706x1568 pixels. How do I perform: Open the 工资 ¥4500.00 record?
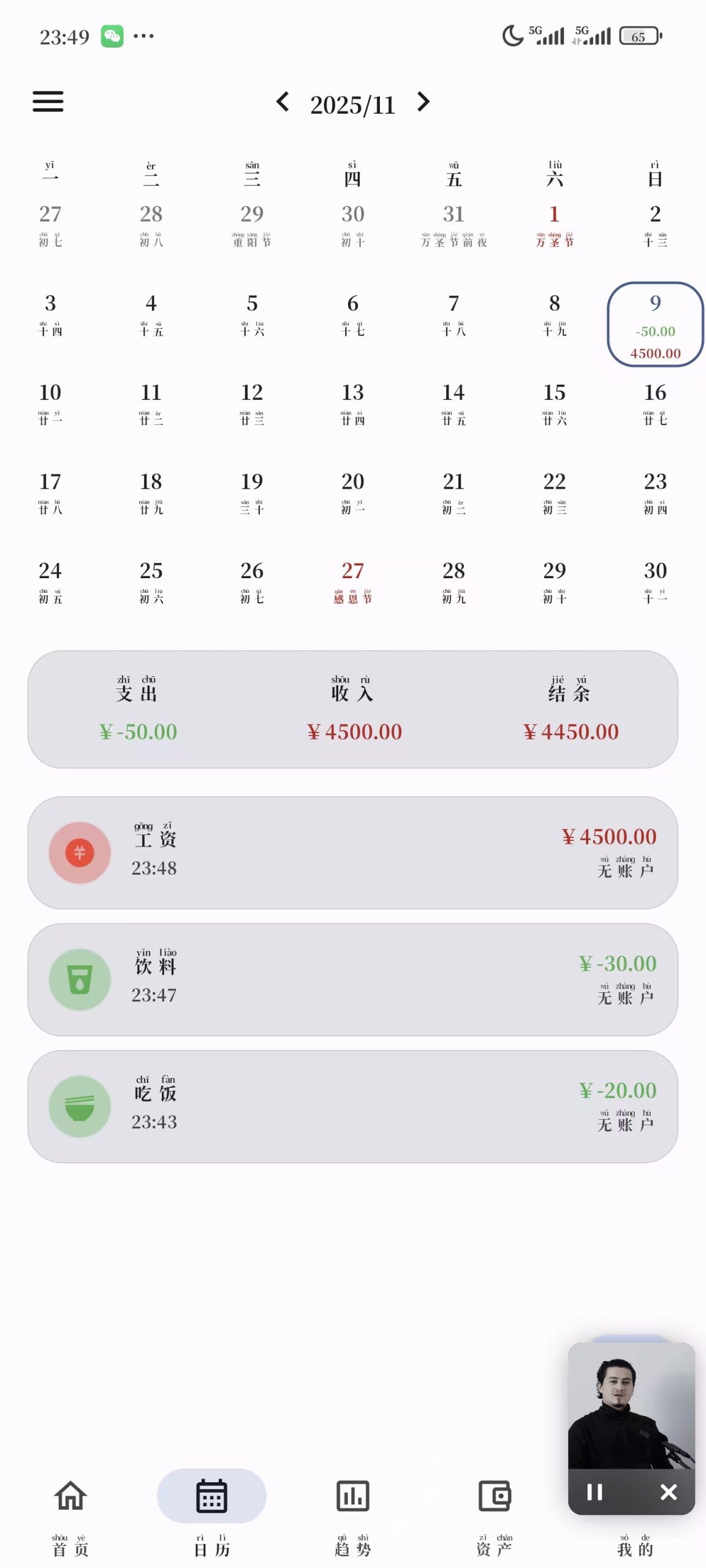[x=352, y=852]
